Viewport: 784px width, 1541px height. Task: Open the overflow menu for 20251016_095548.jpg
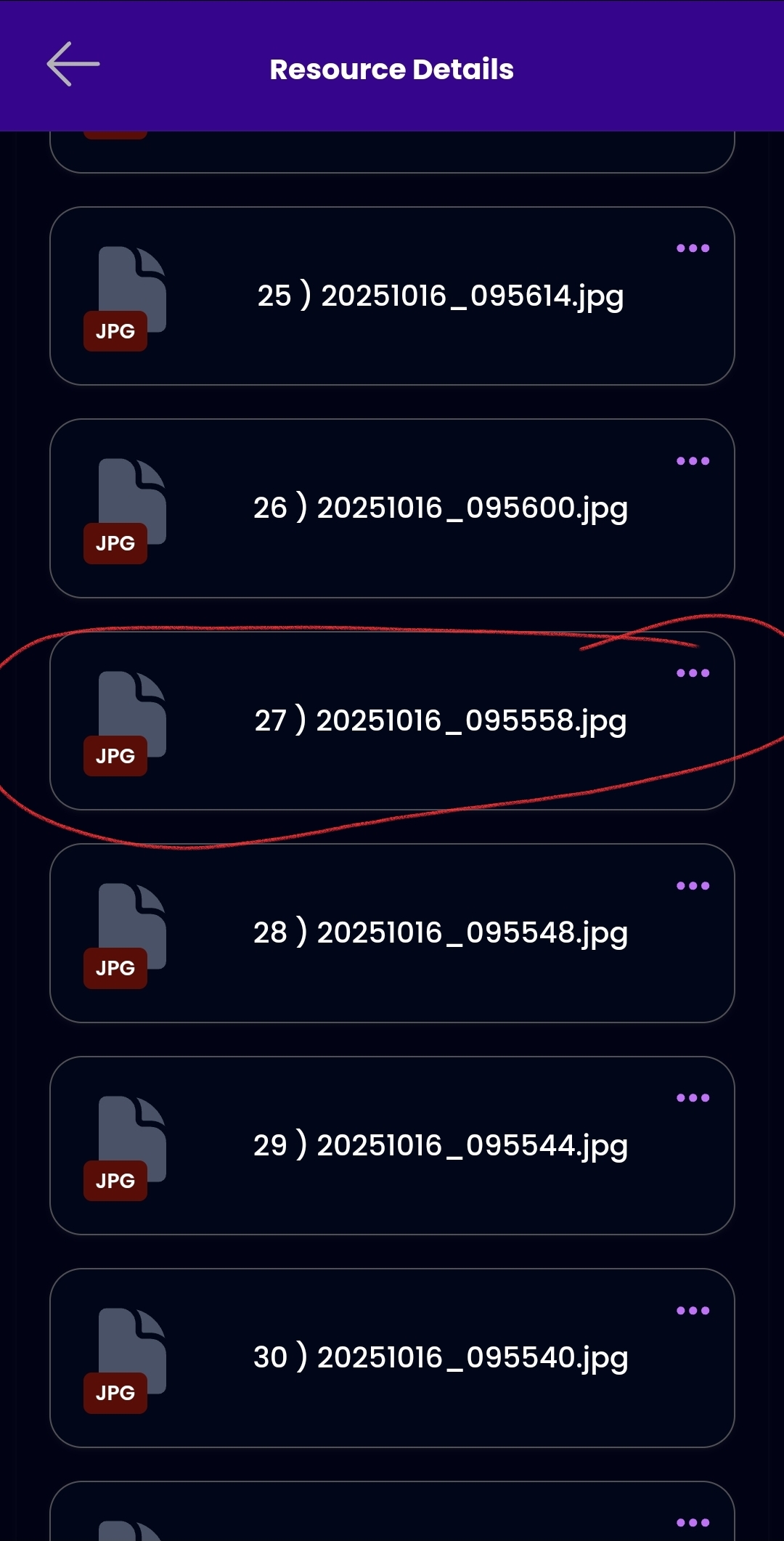tap(693, 886)
